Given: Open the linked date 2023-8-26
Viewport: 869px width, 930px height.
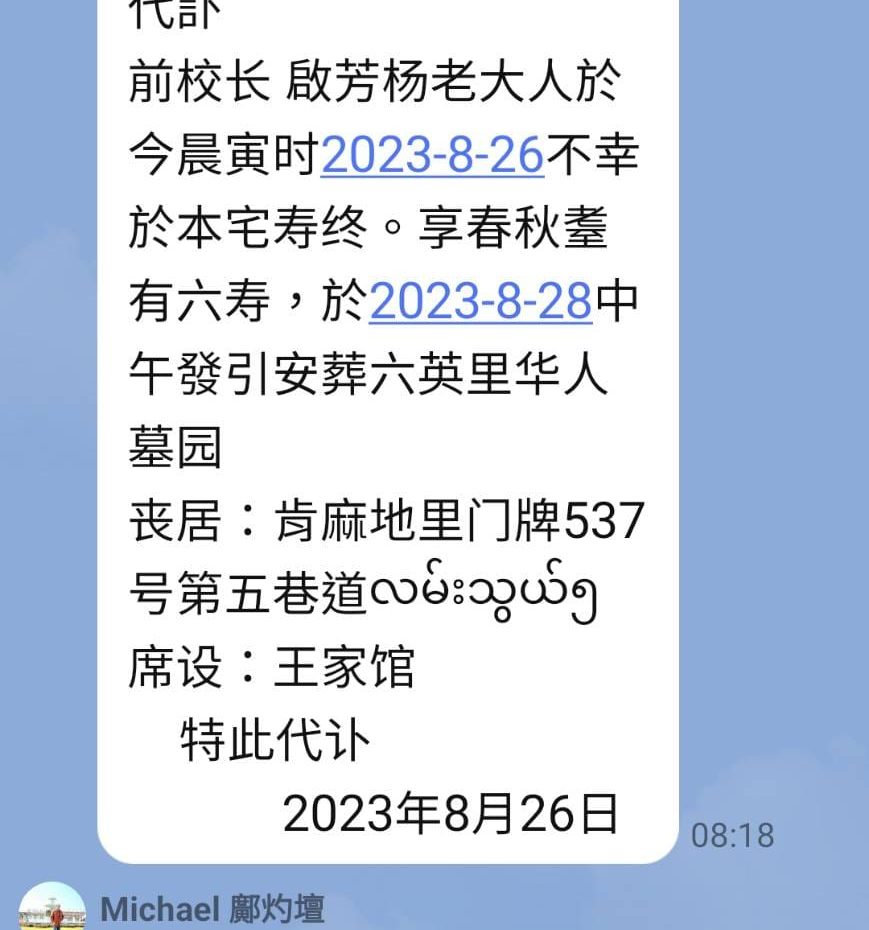Looking at the screenshot, I should (x=432, y=156).
